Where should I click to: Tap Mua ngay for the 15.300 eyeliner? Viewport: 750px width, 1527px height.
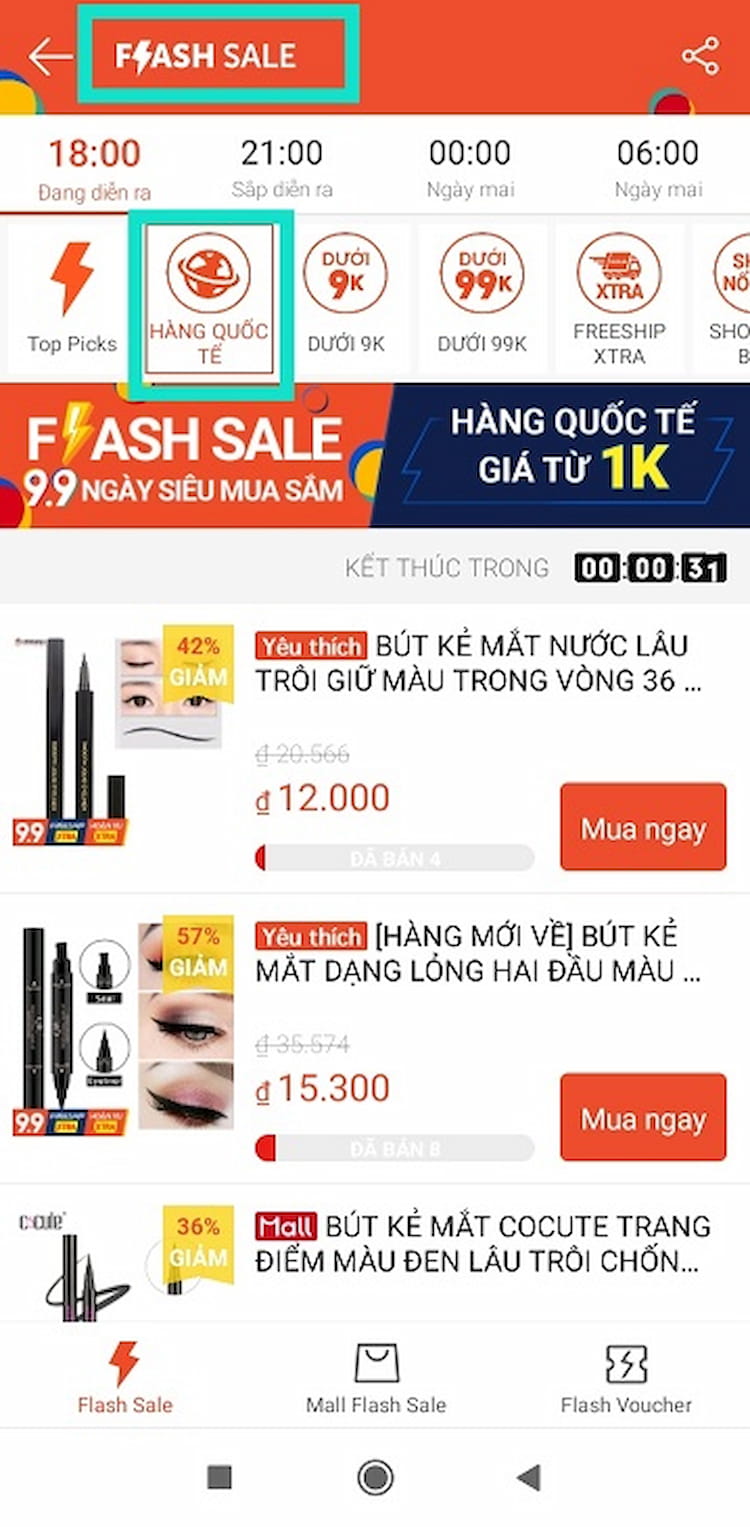[x=643, y=1117]
